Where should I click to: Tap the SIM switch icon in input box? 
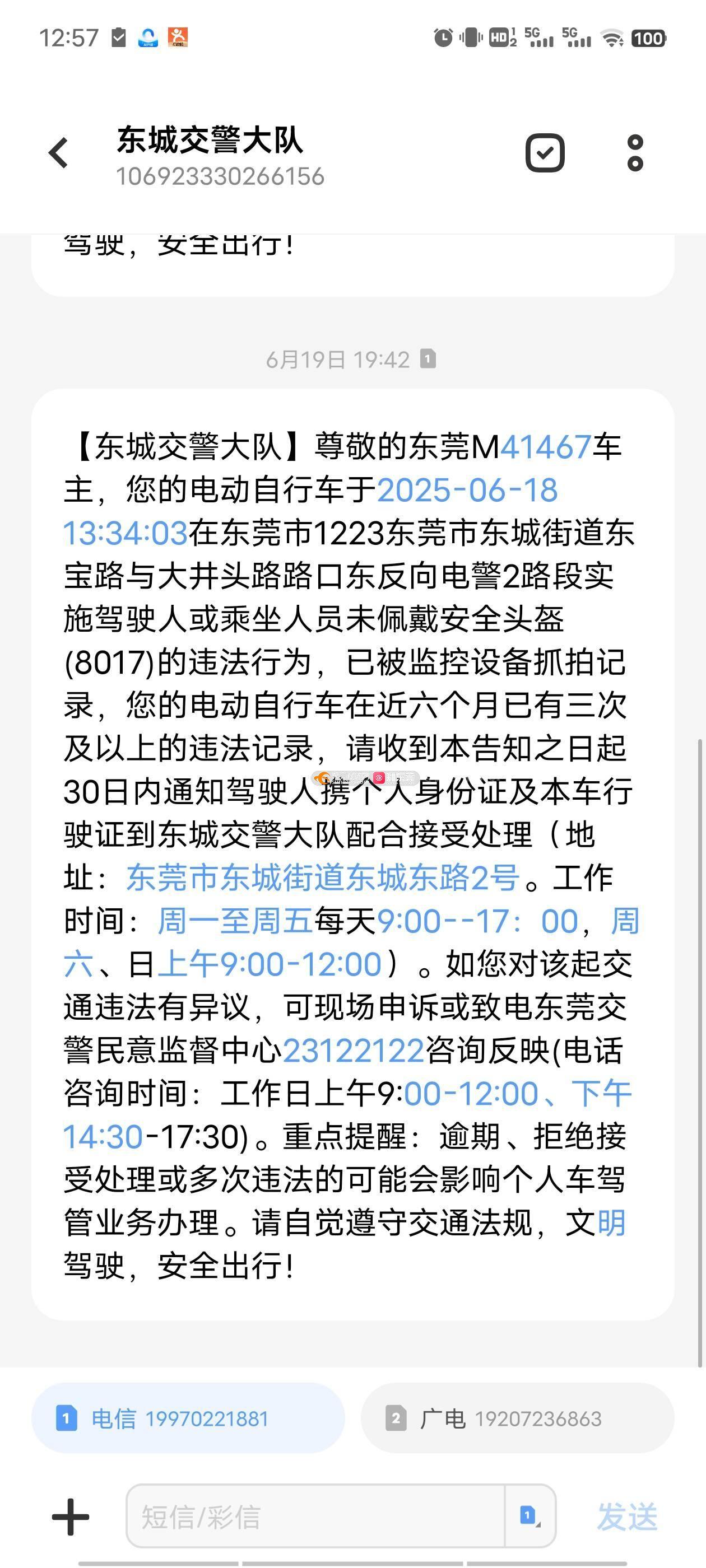coord(530,1516)
